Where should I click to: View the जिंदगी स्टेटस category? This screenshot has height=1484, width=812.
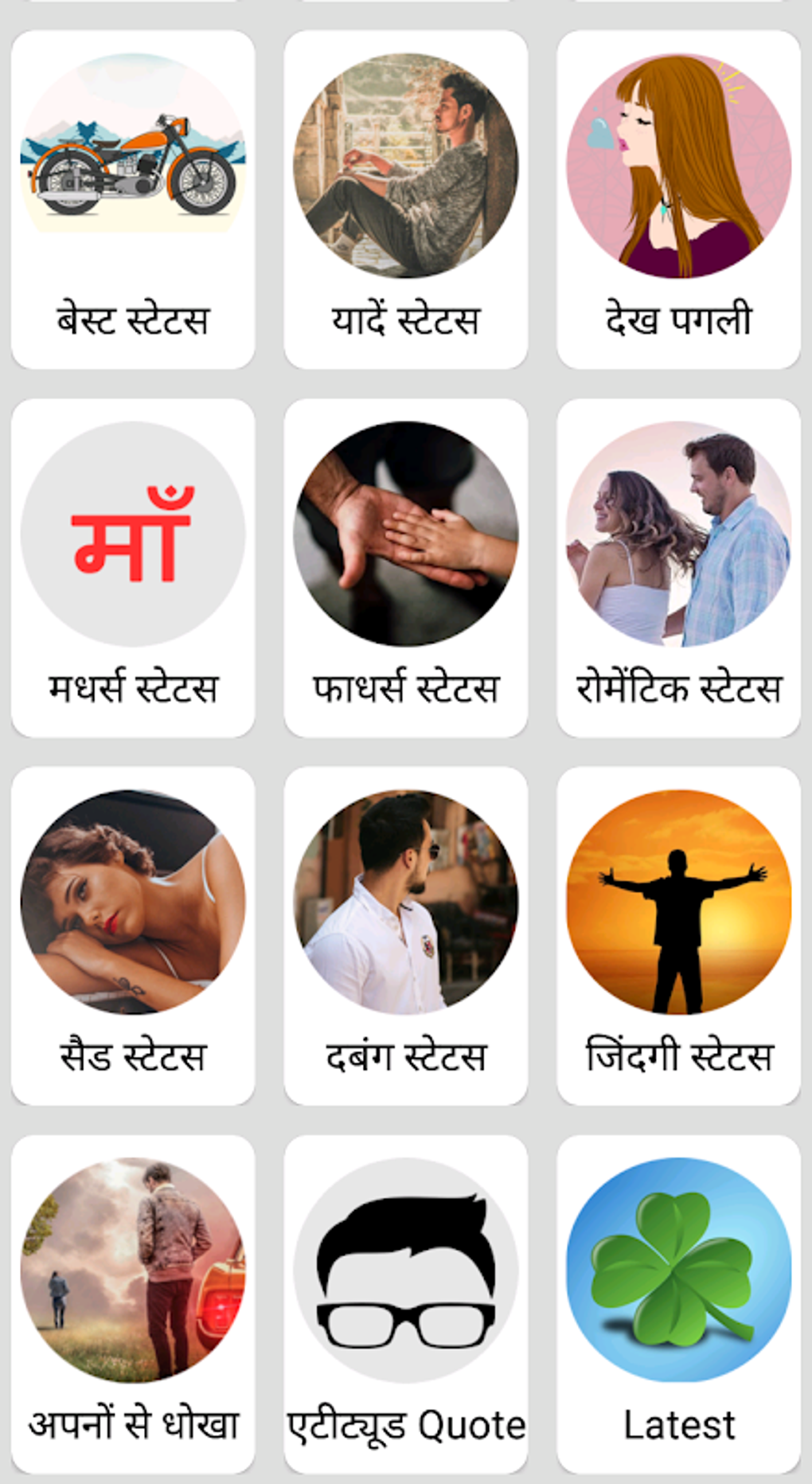point(678,935)
